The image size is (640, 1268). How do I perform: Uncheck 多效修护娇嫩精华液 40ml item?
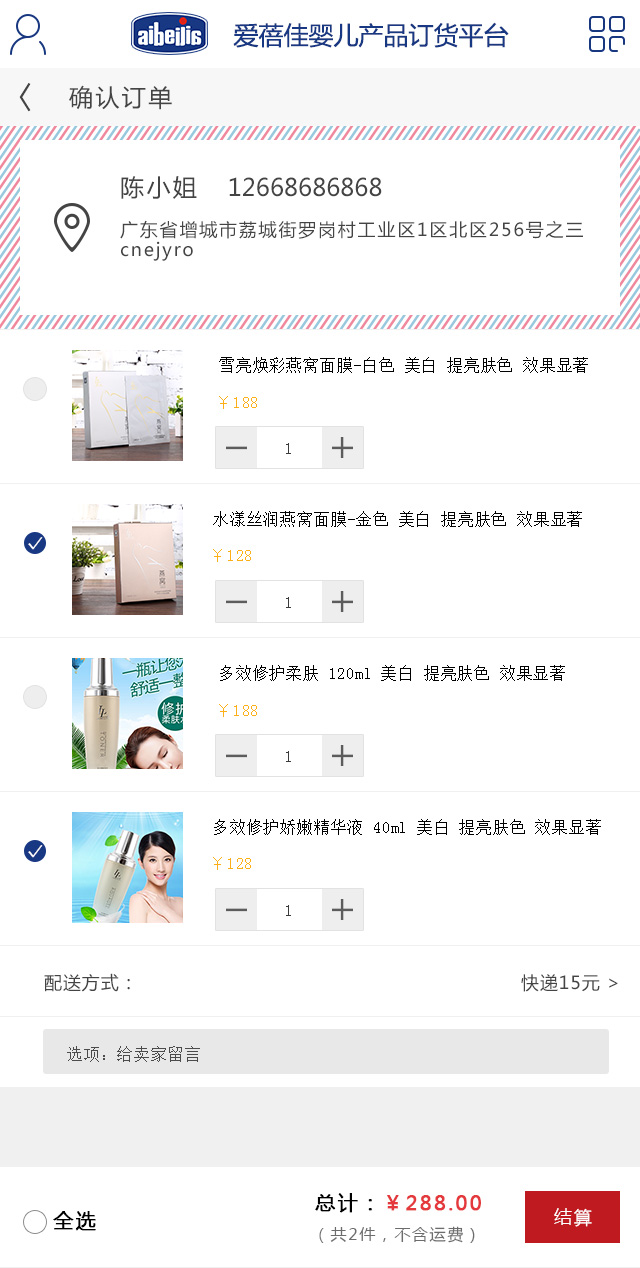pos(35,851)
